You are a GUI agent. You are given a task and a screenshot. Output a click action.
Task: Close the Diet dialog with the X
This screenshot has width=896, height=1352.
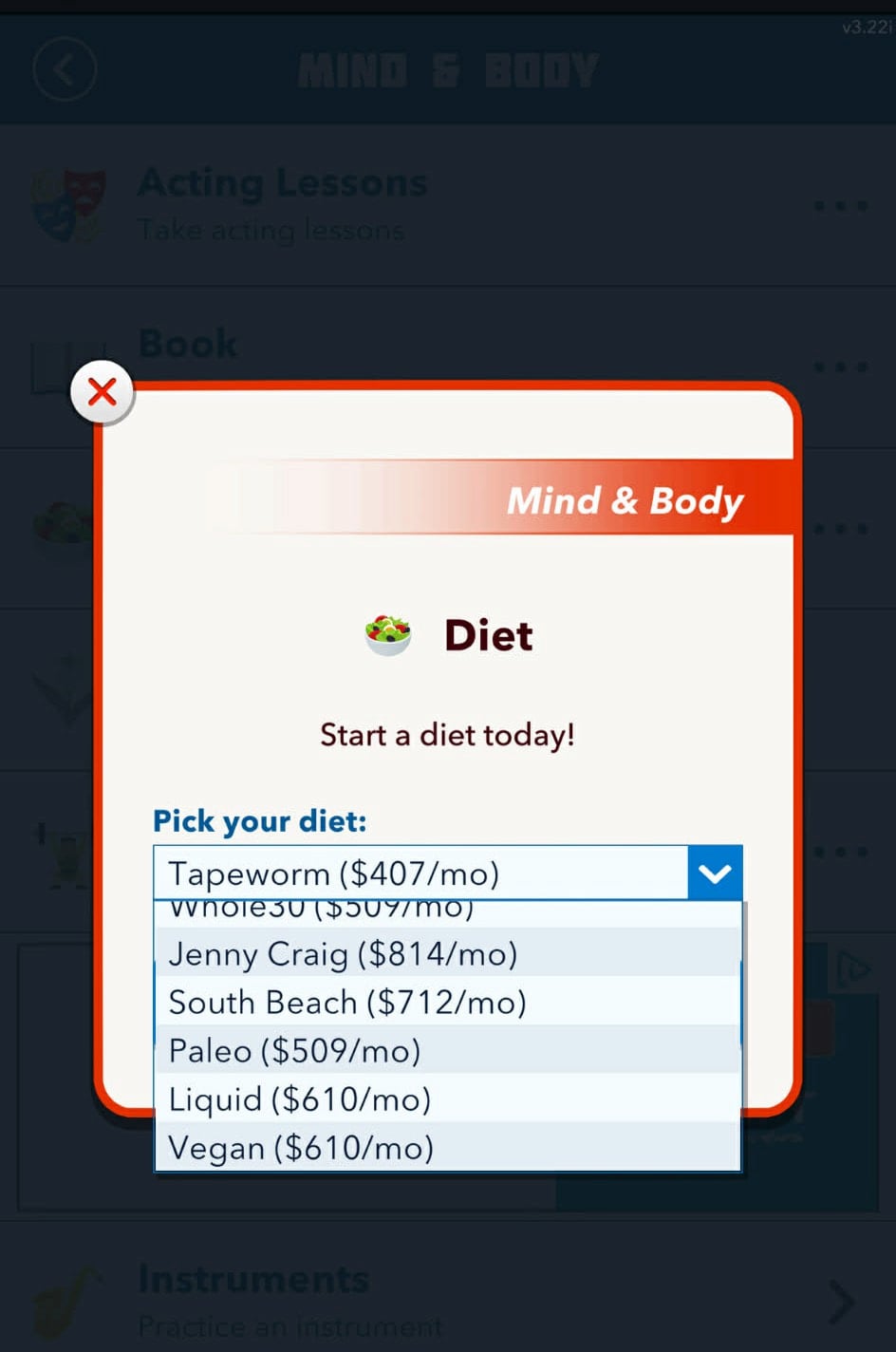coord(103,391)
